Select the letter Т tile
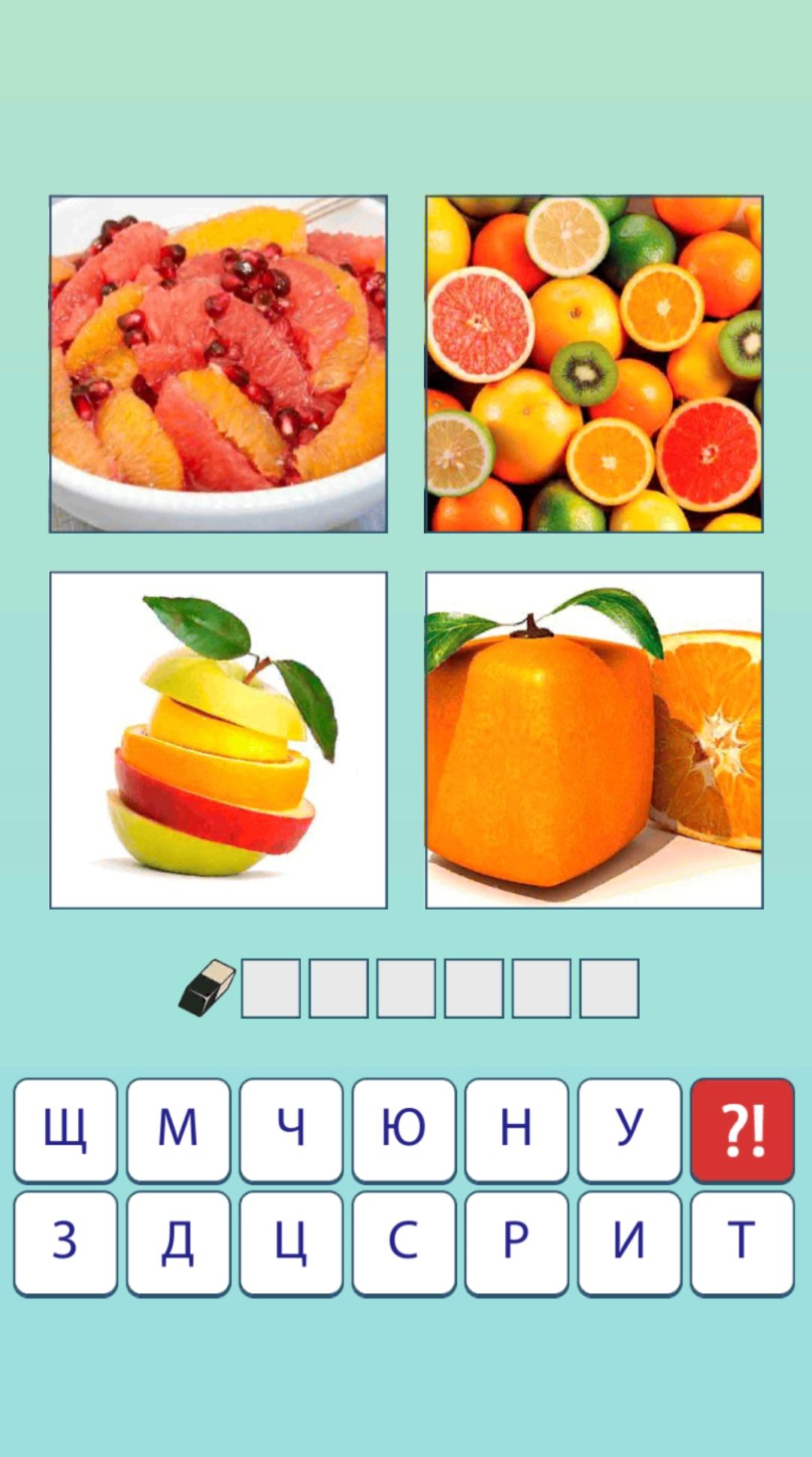The width and height of the screenshot is (812, 1457). coord(742,1243)
